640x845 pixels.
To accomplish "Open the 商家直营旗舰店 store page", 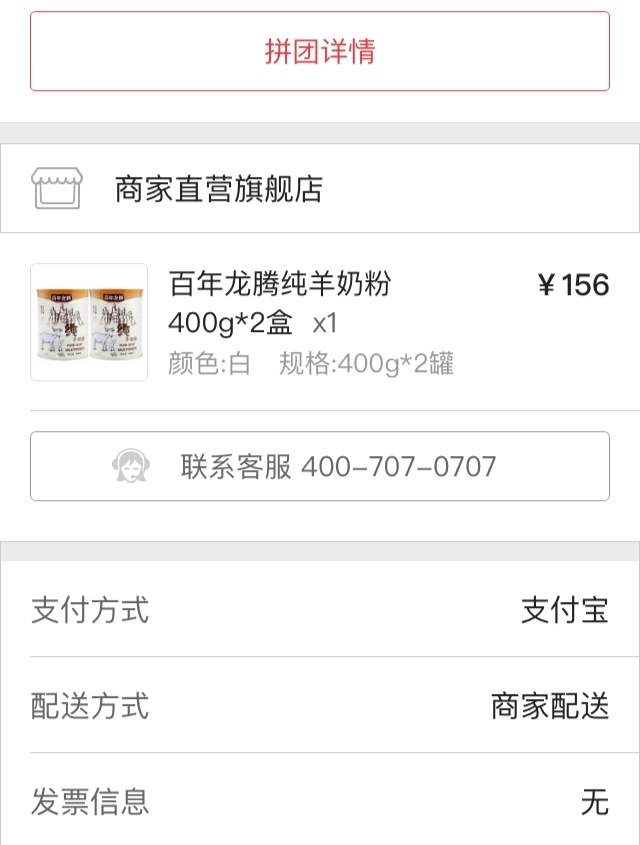I will (219, 189).
